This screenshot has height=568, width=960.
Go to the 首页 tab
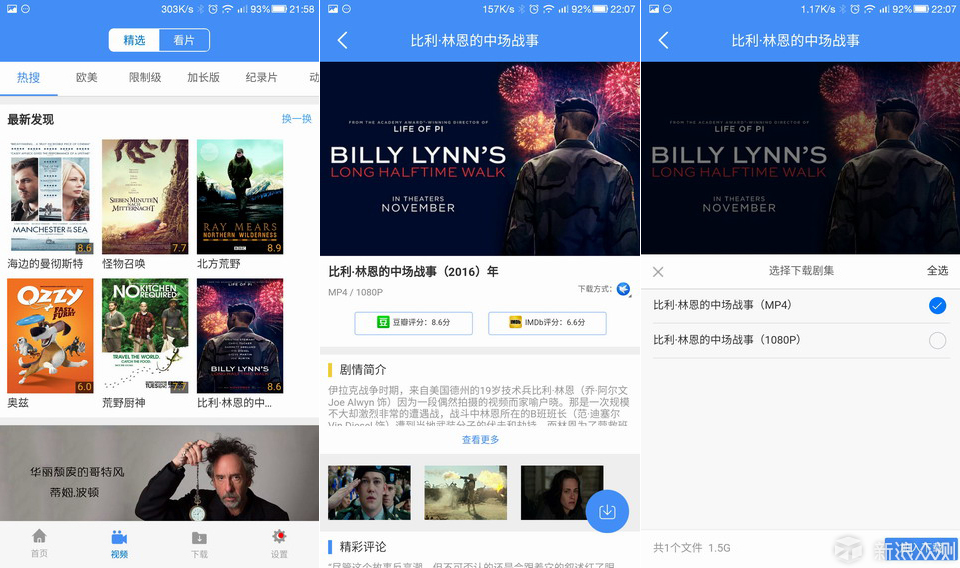(x=39, y=543)
